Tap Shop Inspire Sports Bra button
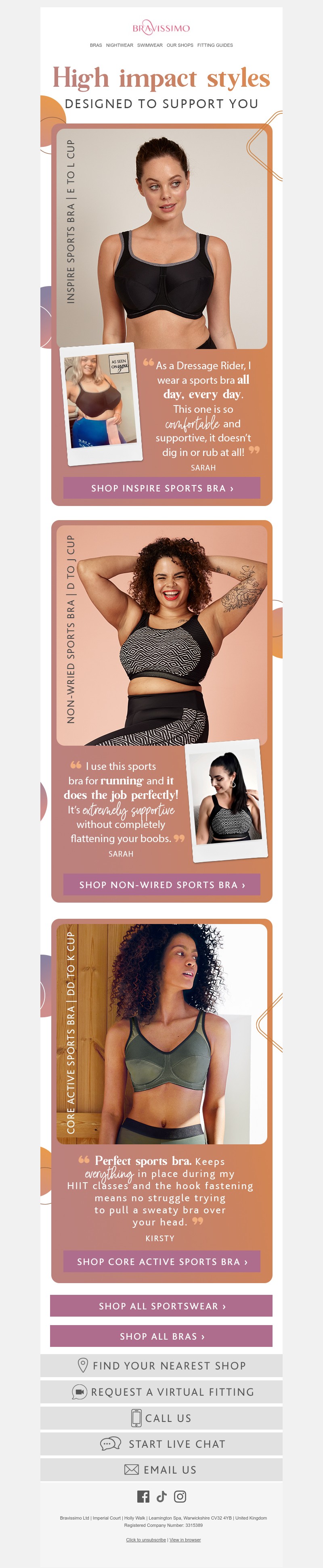This screenshot has width=323, height=1568. tap(161, 488)
